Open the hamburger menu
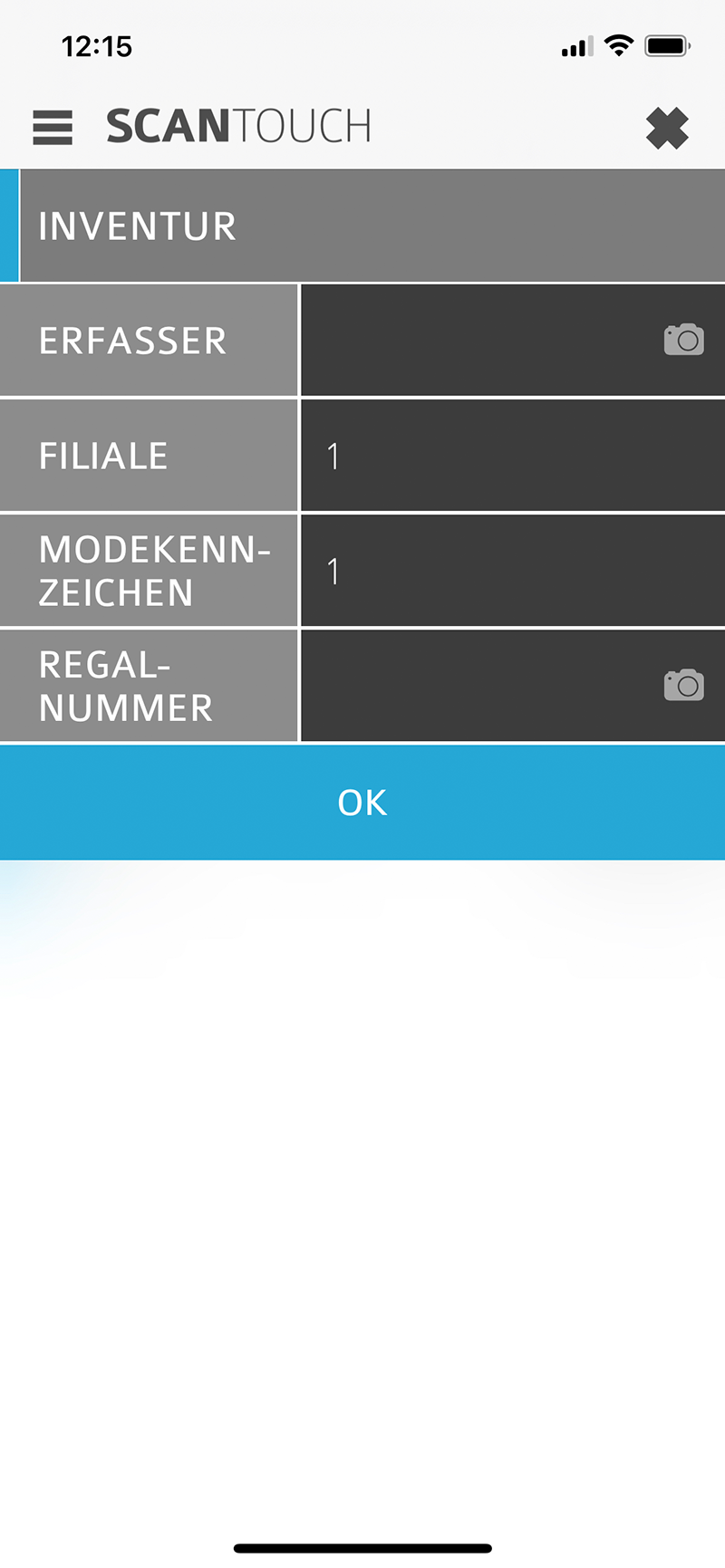 pyautogui.click(x=53, y=128)
